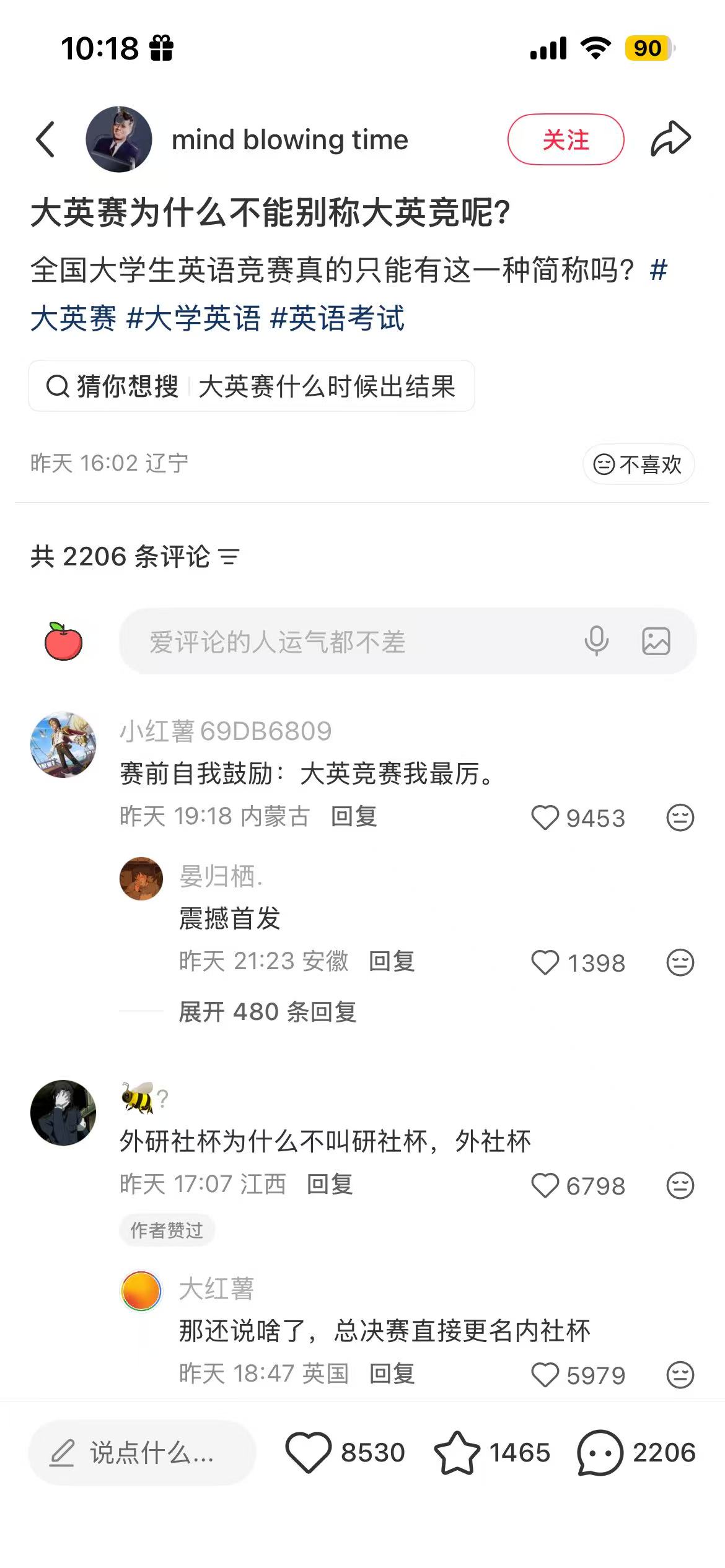
Task: Tap the microphone icon in comment field
Action: tap(596, 642)
